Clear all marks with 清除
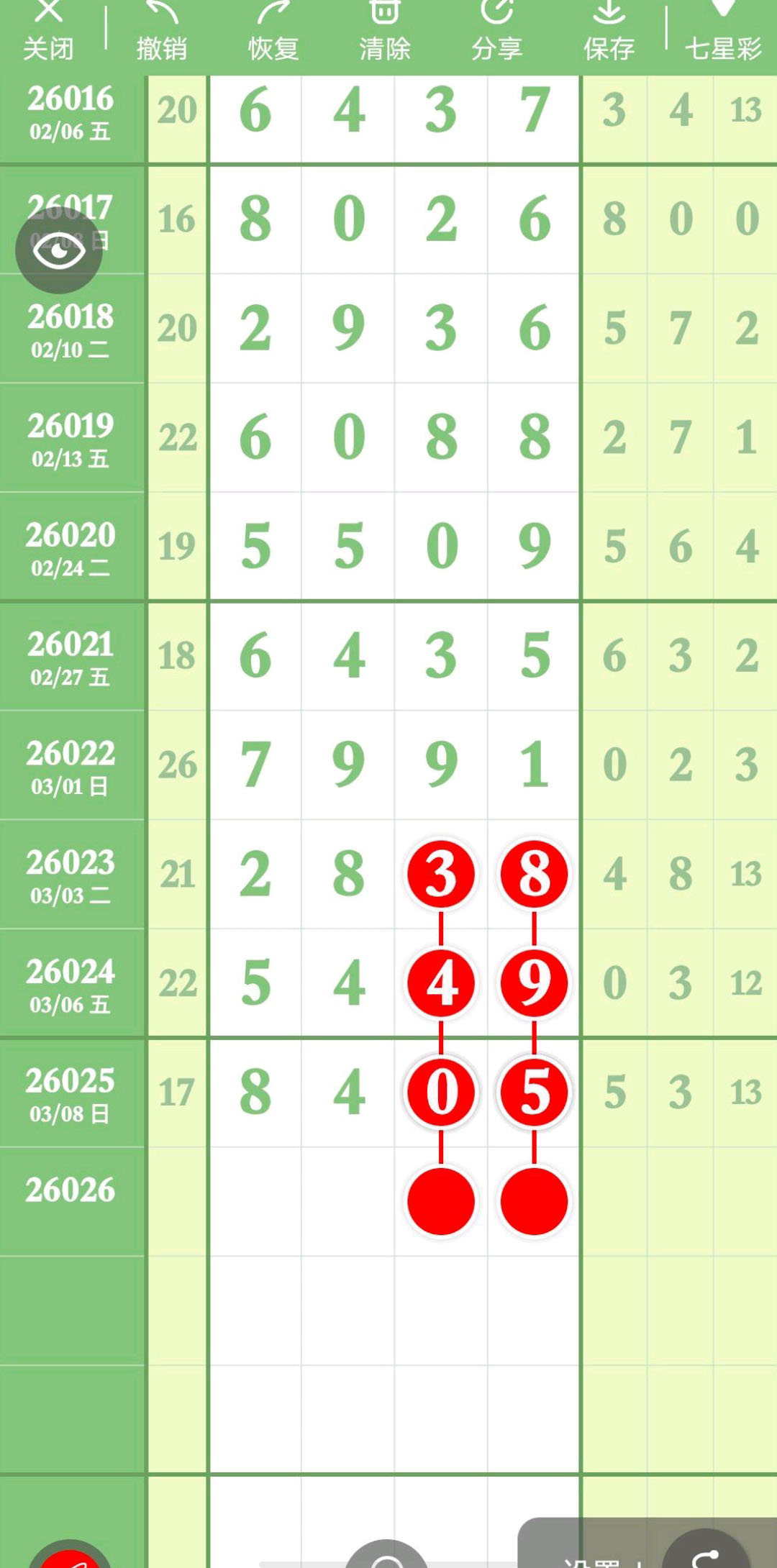777x1568 pixels. point(385,32)
